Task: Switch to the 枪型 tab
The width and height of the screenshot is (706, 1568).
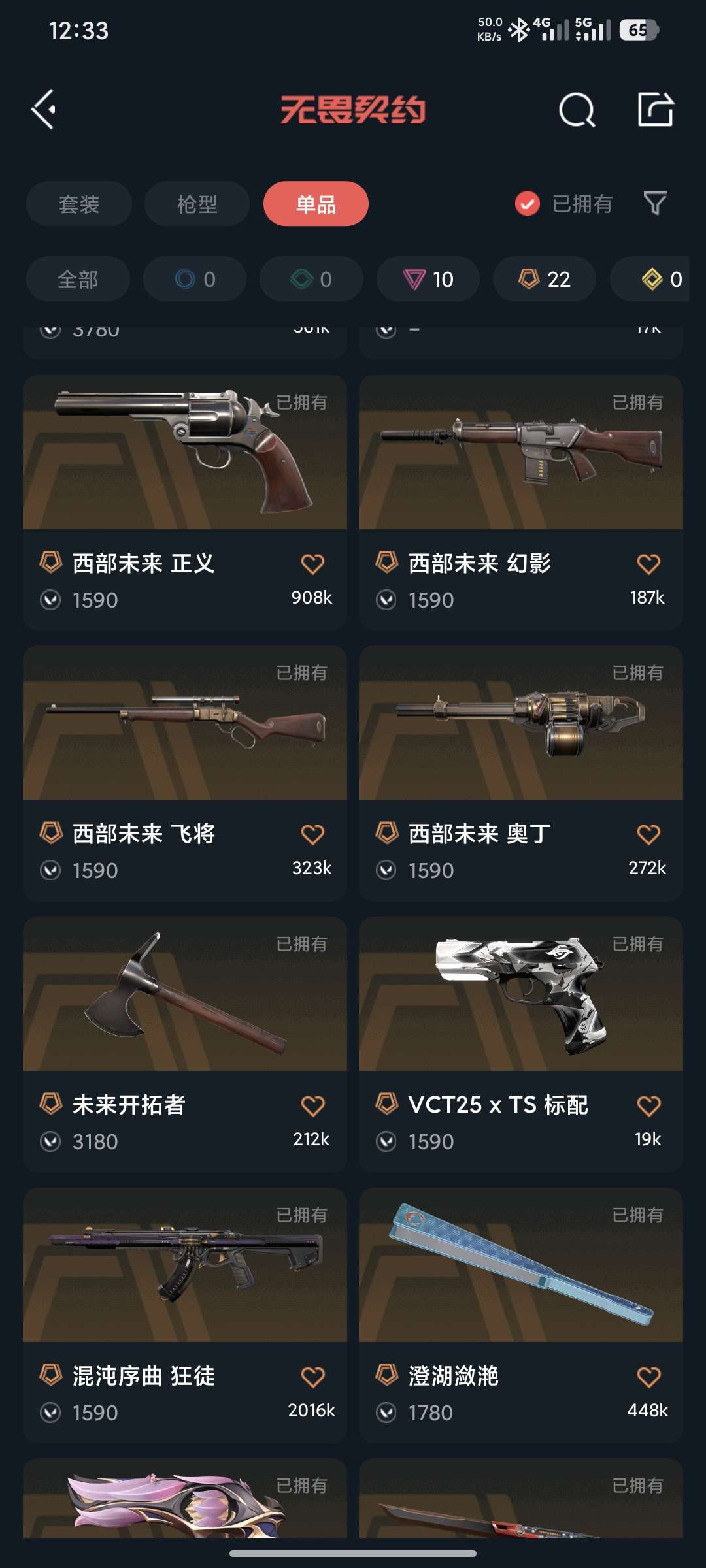Action: coord(197,204)
